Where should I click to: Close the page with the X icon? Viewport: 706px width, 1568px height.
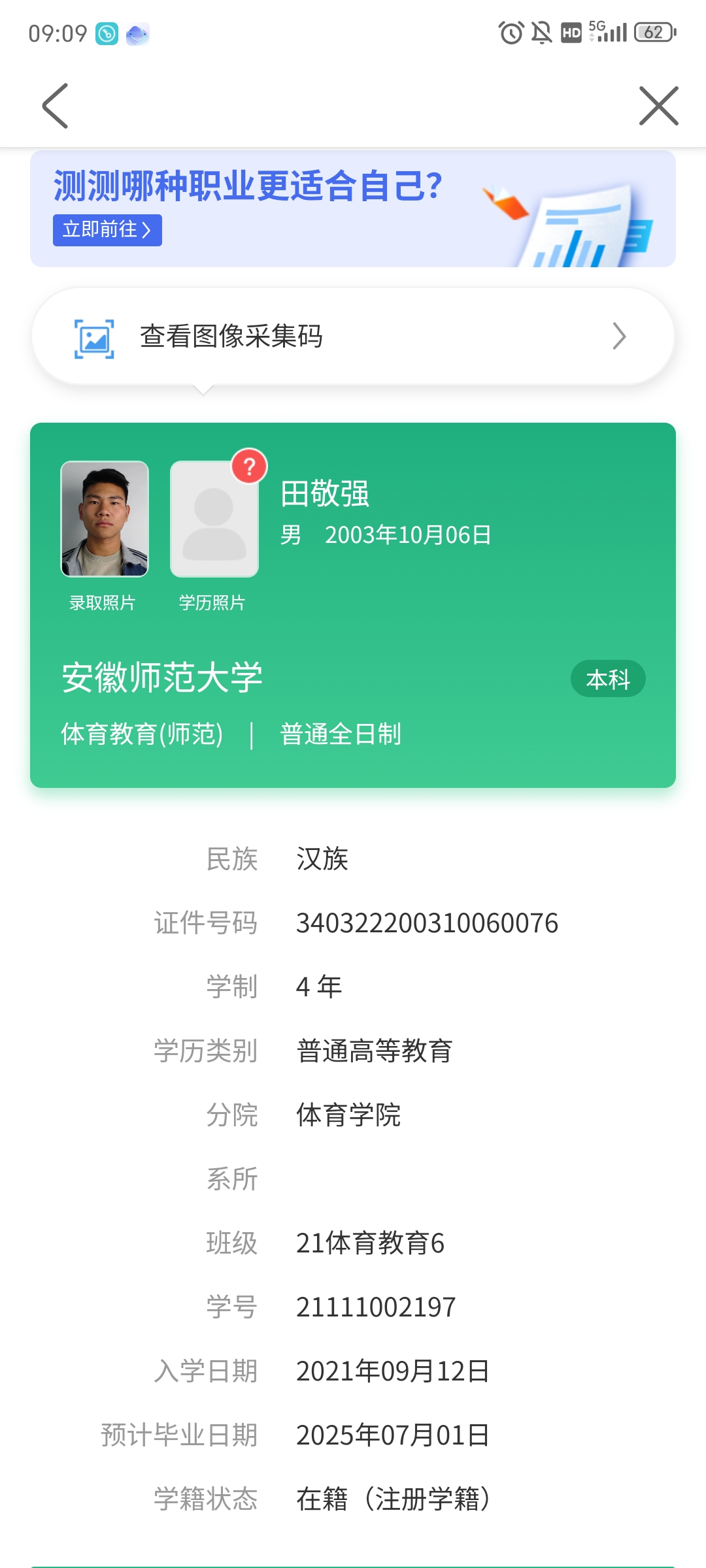(x=658, y=106)
